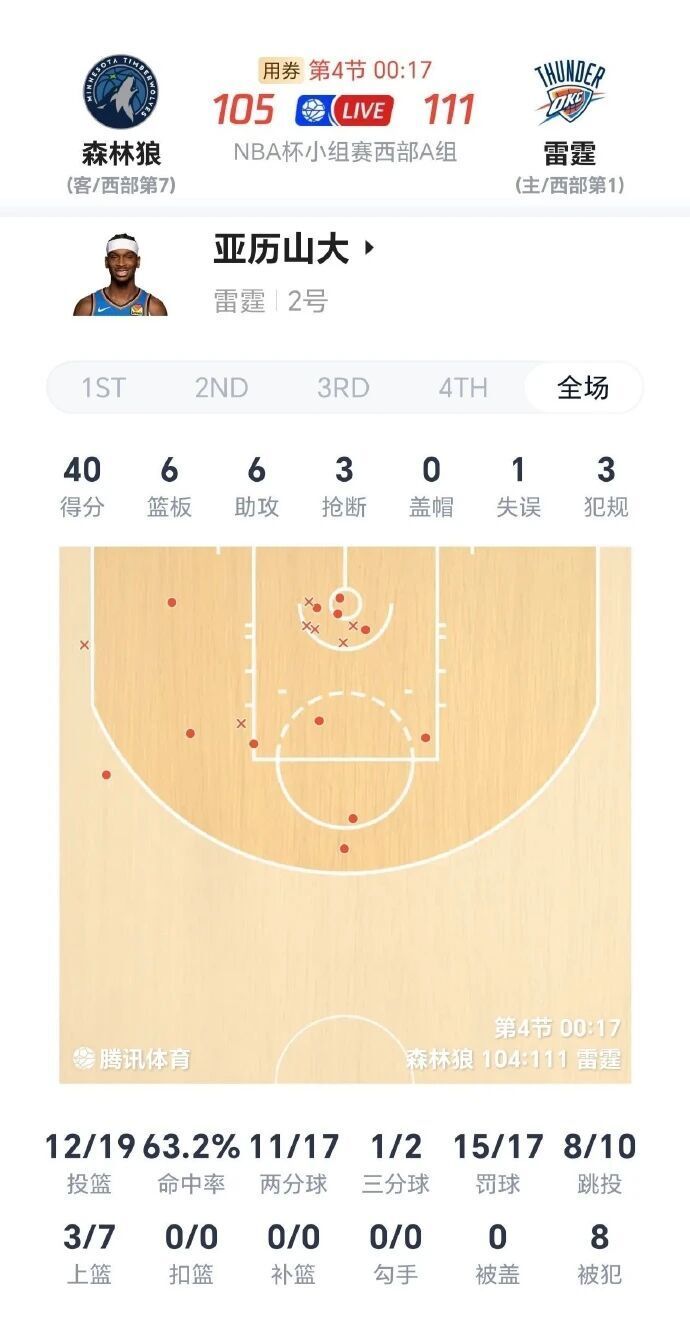The image size is (690, 1321).
Task: Open the player selector next to 亚历山大
Action: [x=369, y=248]
